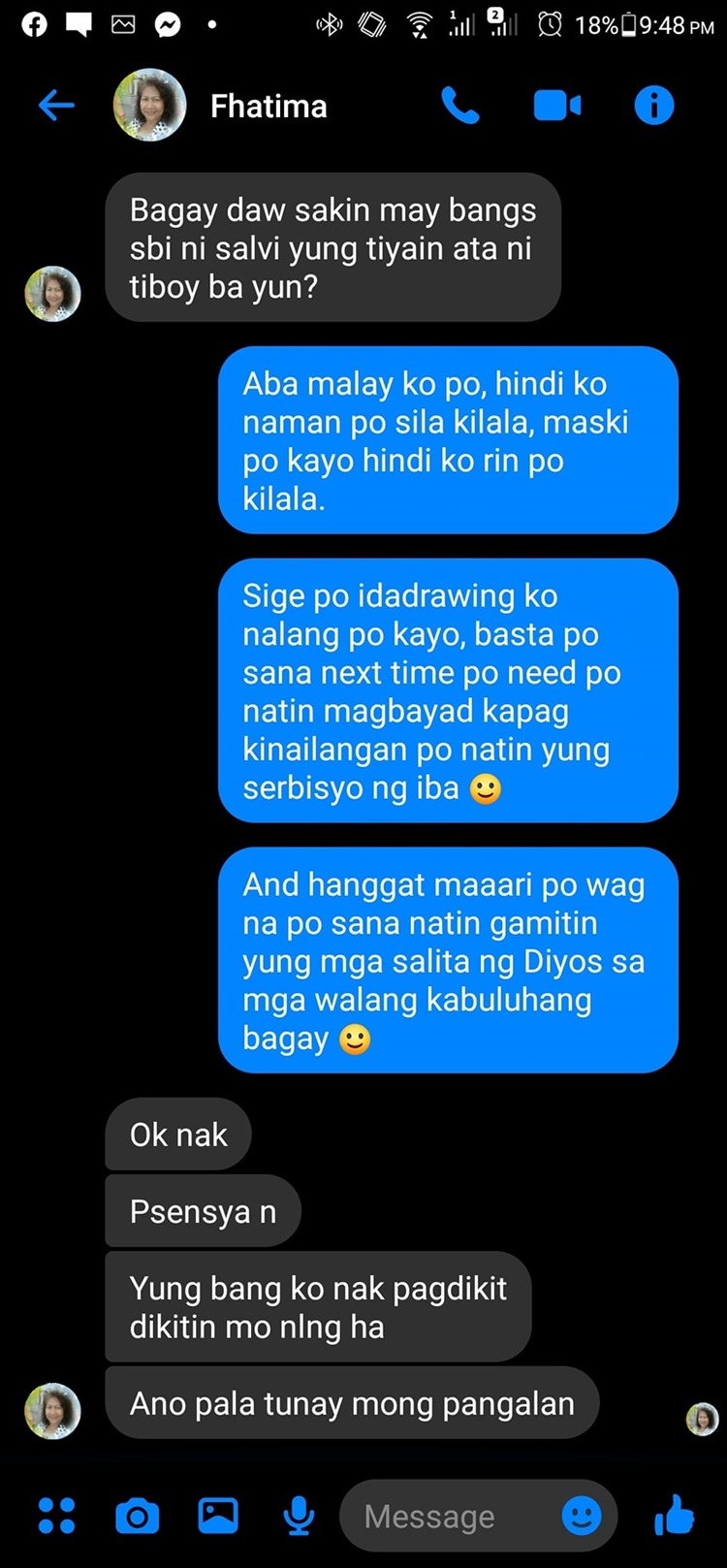727x1568 pixels.
Task: Open the camera to take a photo
Action: (x=137, y=1515)
